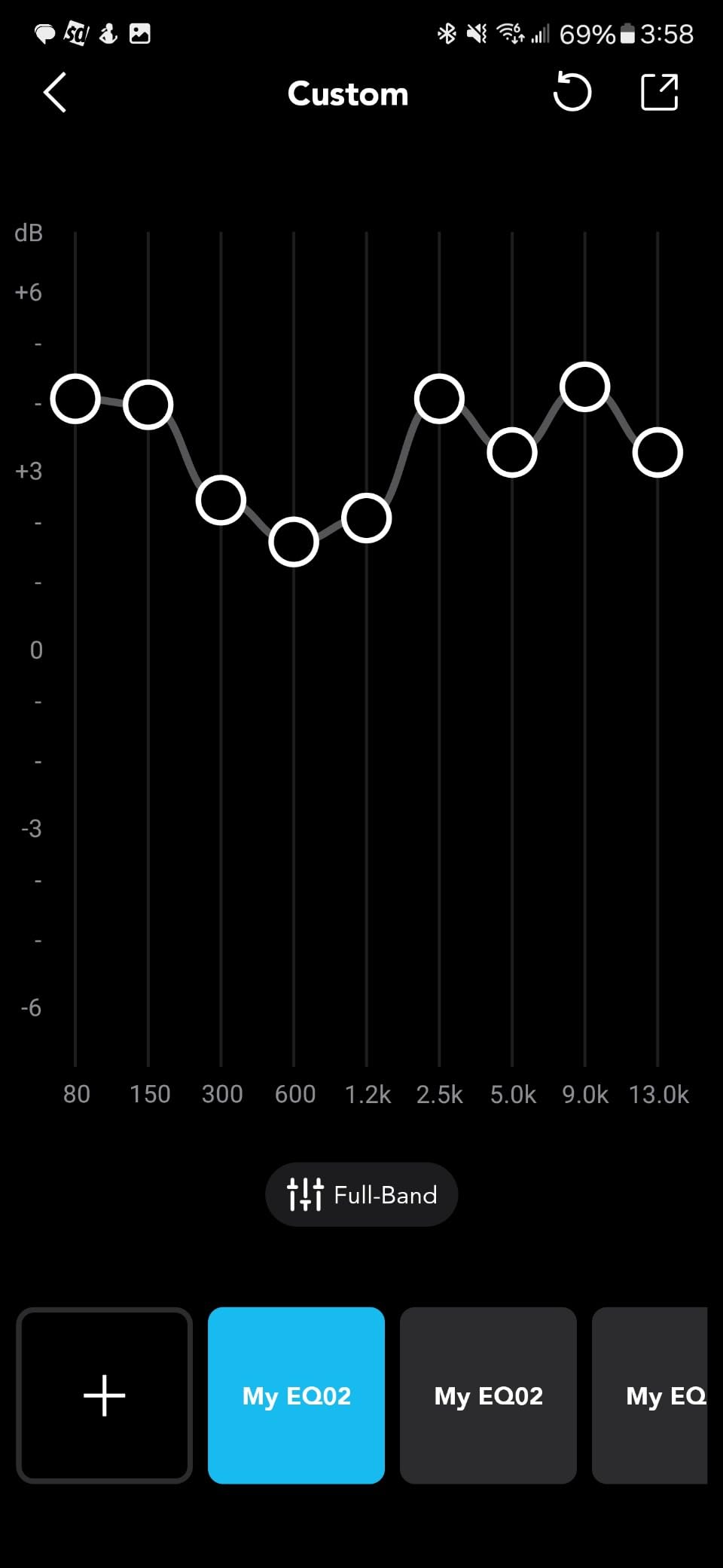723x1568 pixels.
Task: Switch to the gray My EQ02 preset
Action: click(488, 1395)
